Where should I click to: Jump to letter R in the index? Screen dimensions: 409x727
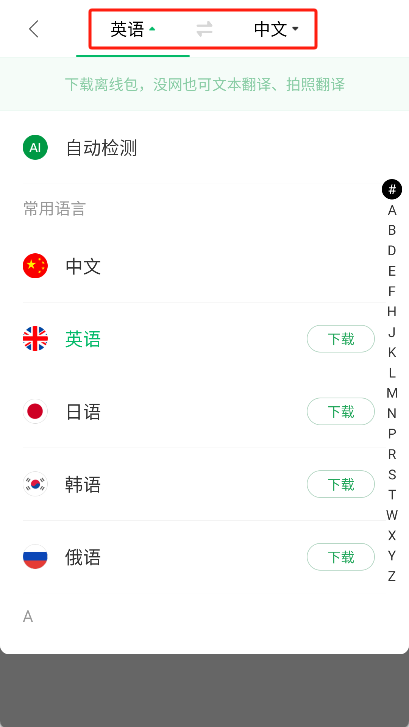pyautogui.click(x=392, y=454)
